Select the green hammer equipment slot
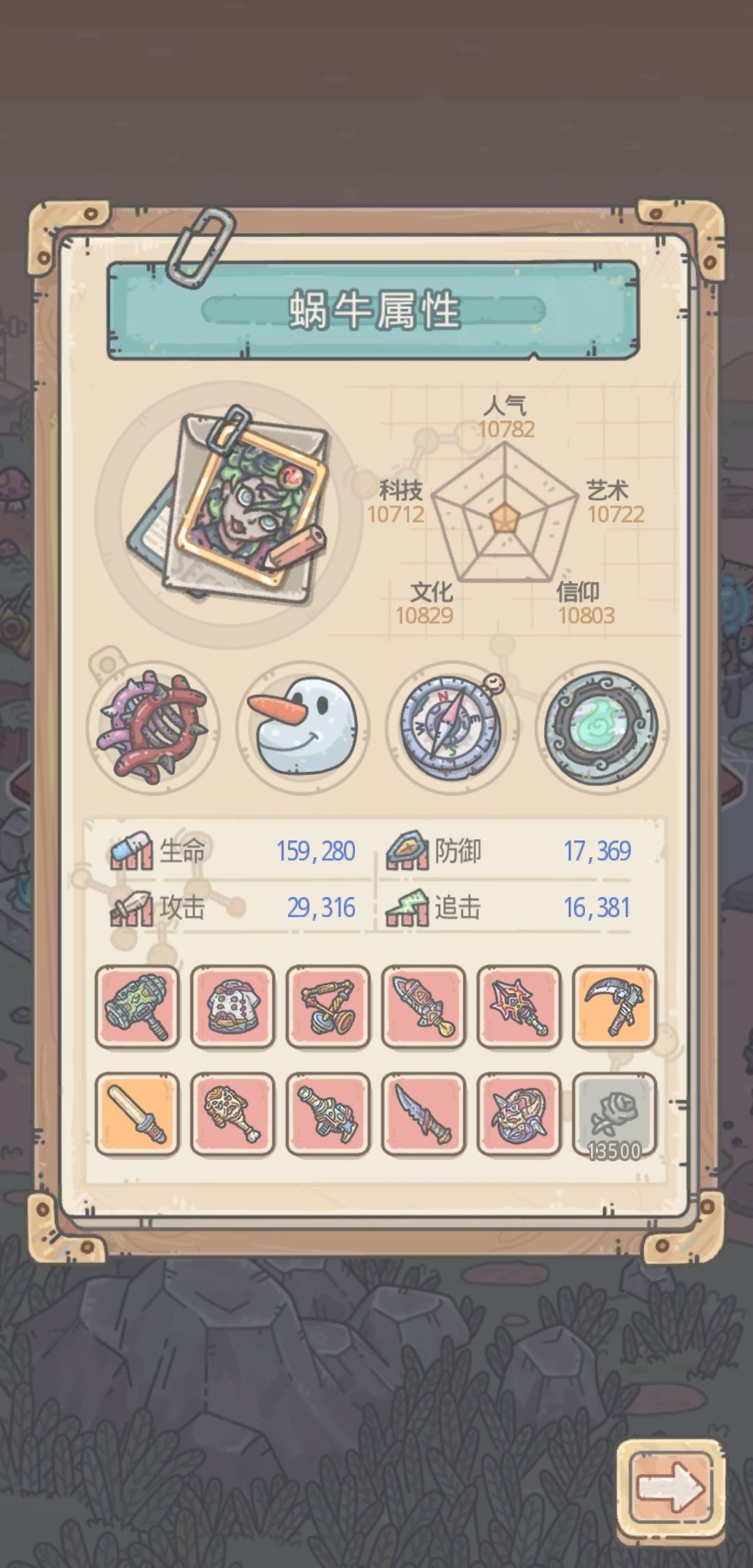 coord(137,1008)
